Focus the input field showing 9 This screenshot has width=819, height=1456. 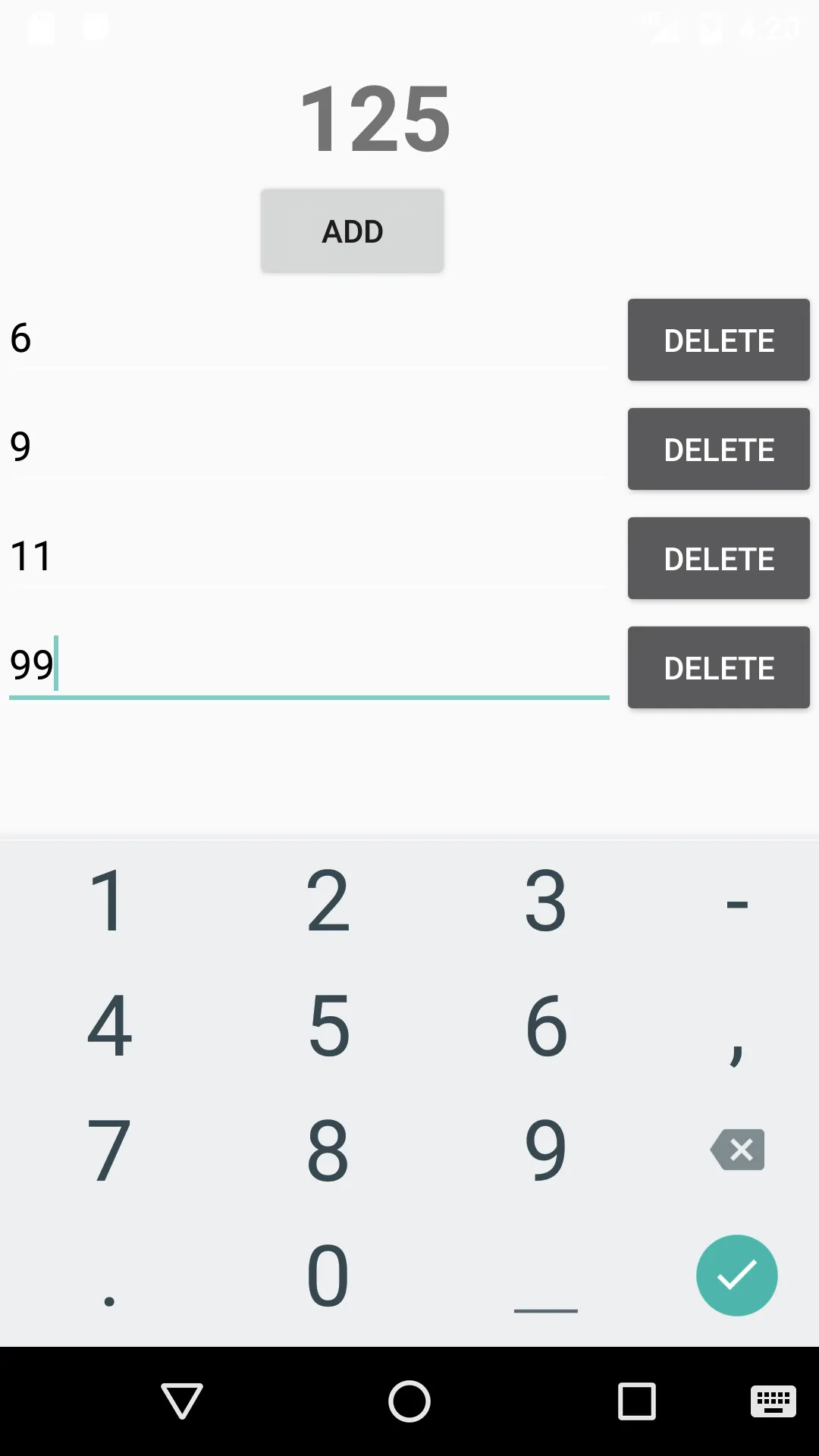(x=308, y=447)
